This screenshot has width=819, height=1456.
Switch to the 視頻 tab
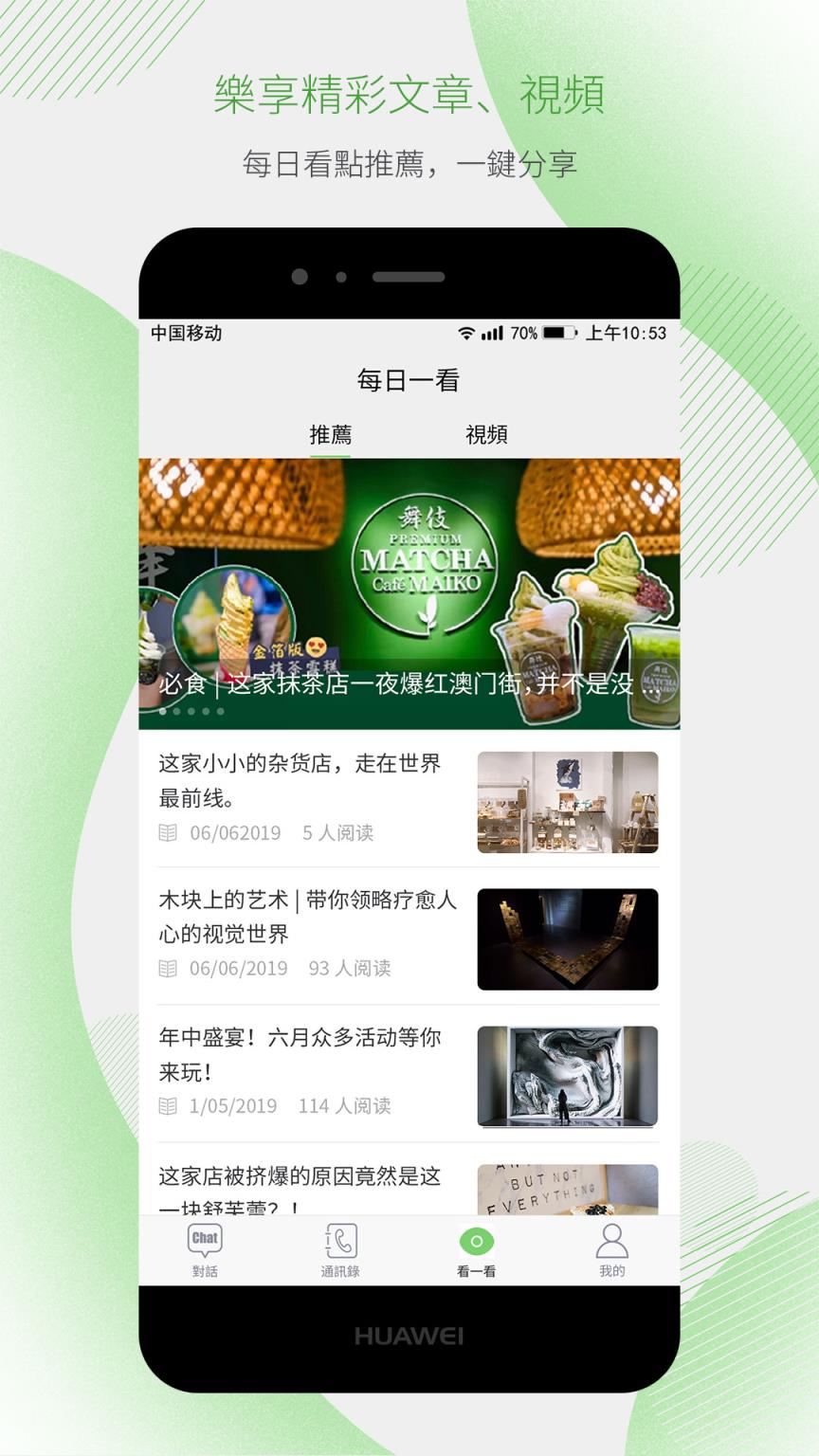[486, 434]
